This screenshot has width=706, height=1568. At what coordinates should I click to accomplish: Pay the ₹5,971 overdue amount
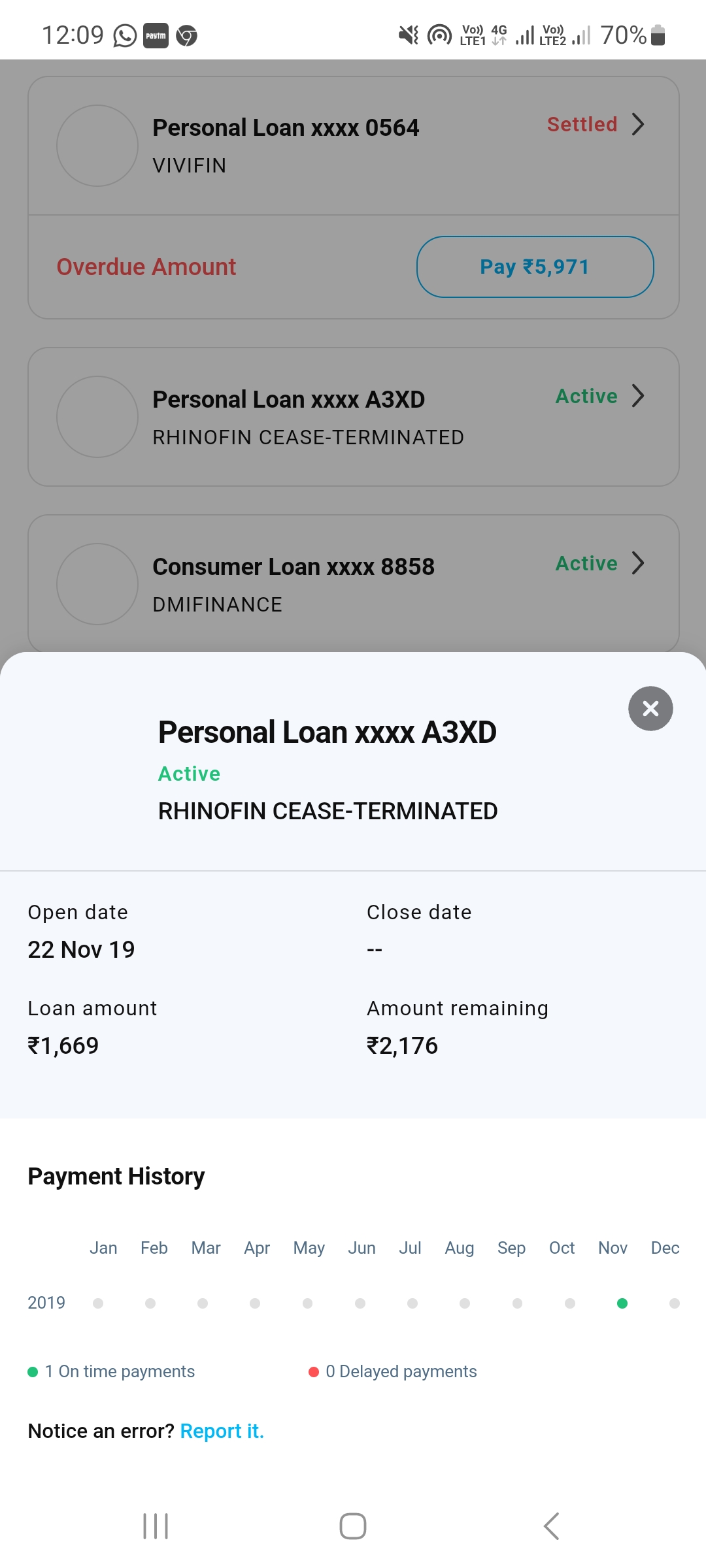(535, 267)
